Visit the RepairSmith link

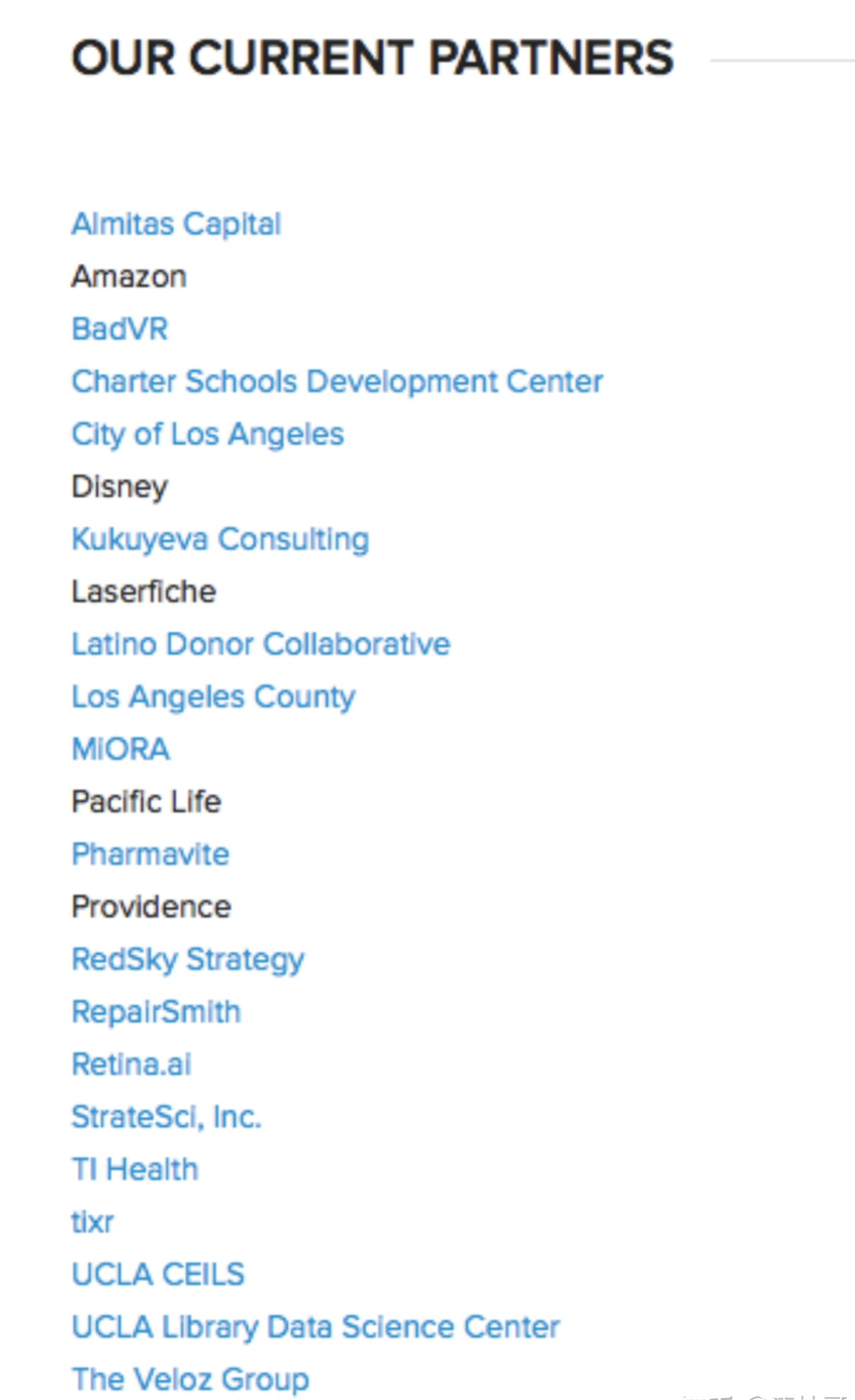coord(156,1012)
